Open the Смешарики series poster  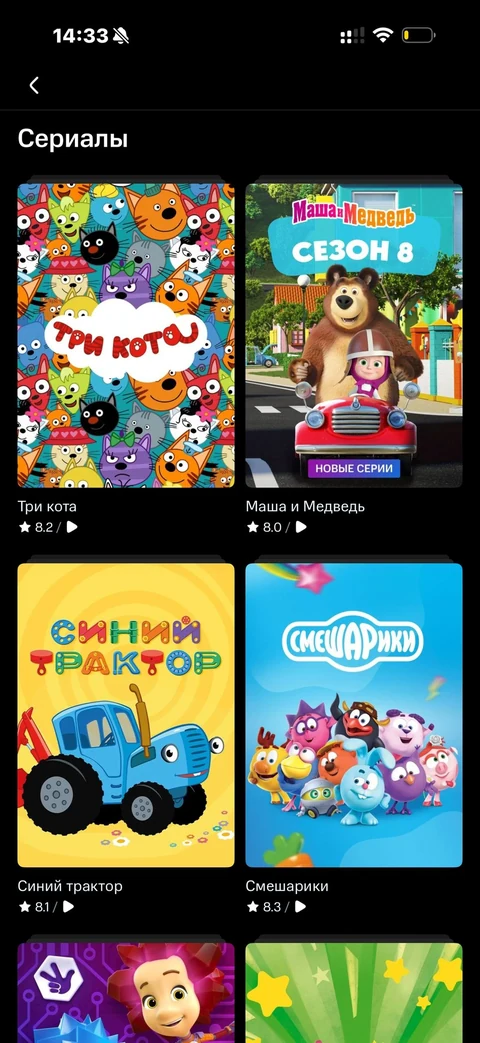354,715
